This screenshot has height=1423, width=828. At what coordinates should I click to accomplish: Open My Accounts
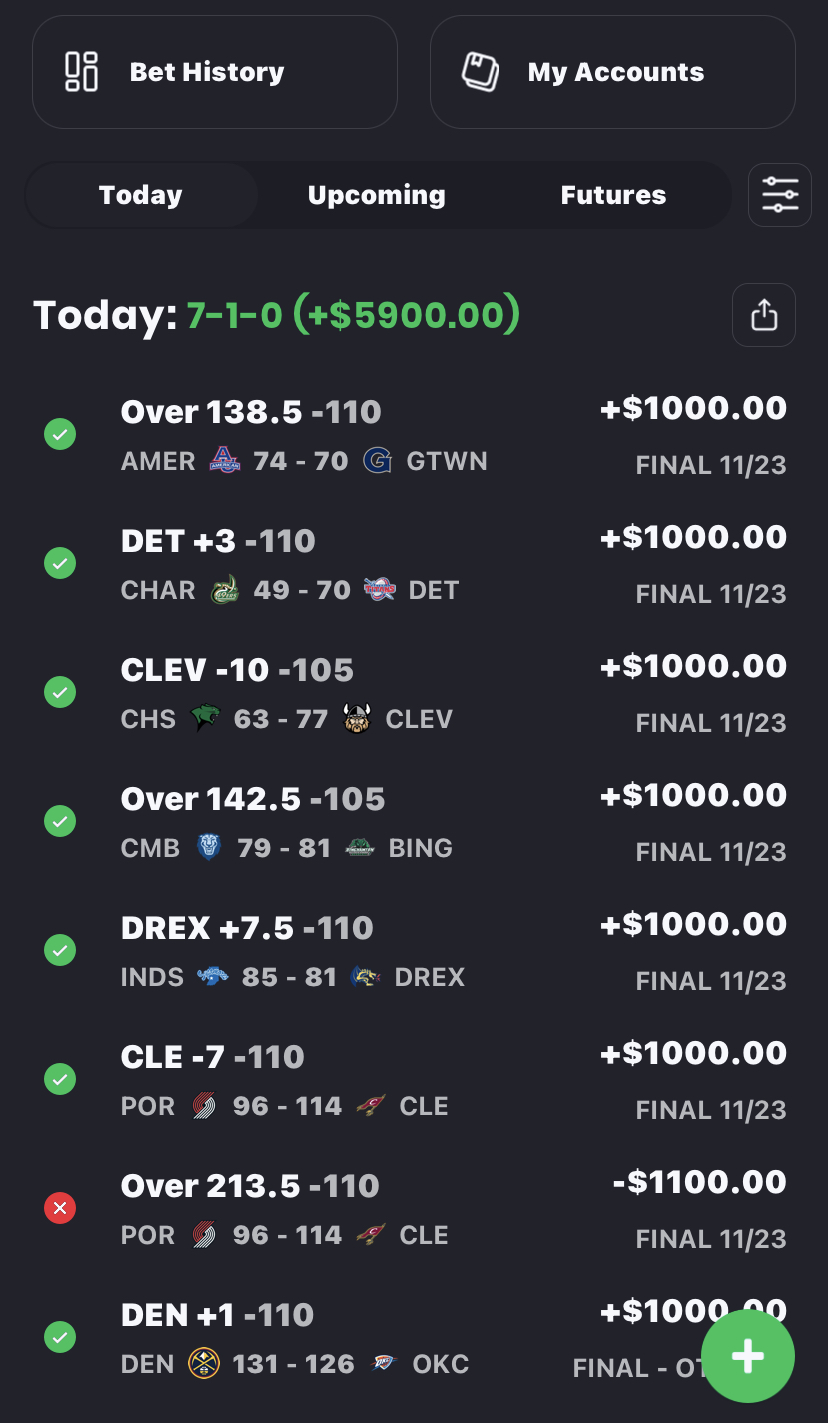tap(612, 72)
